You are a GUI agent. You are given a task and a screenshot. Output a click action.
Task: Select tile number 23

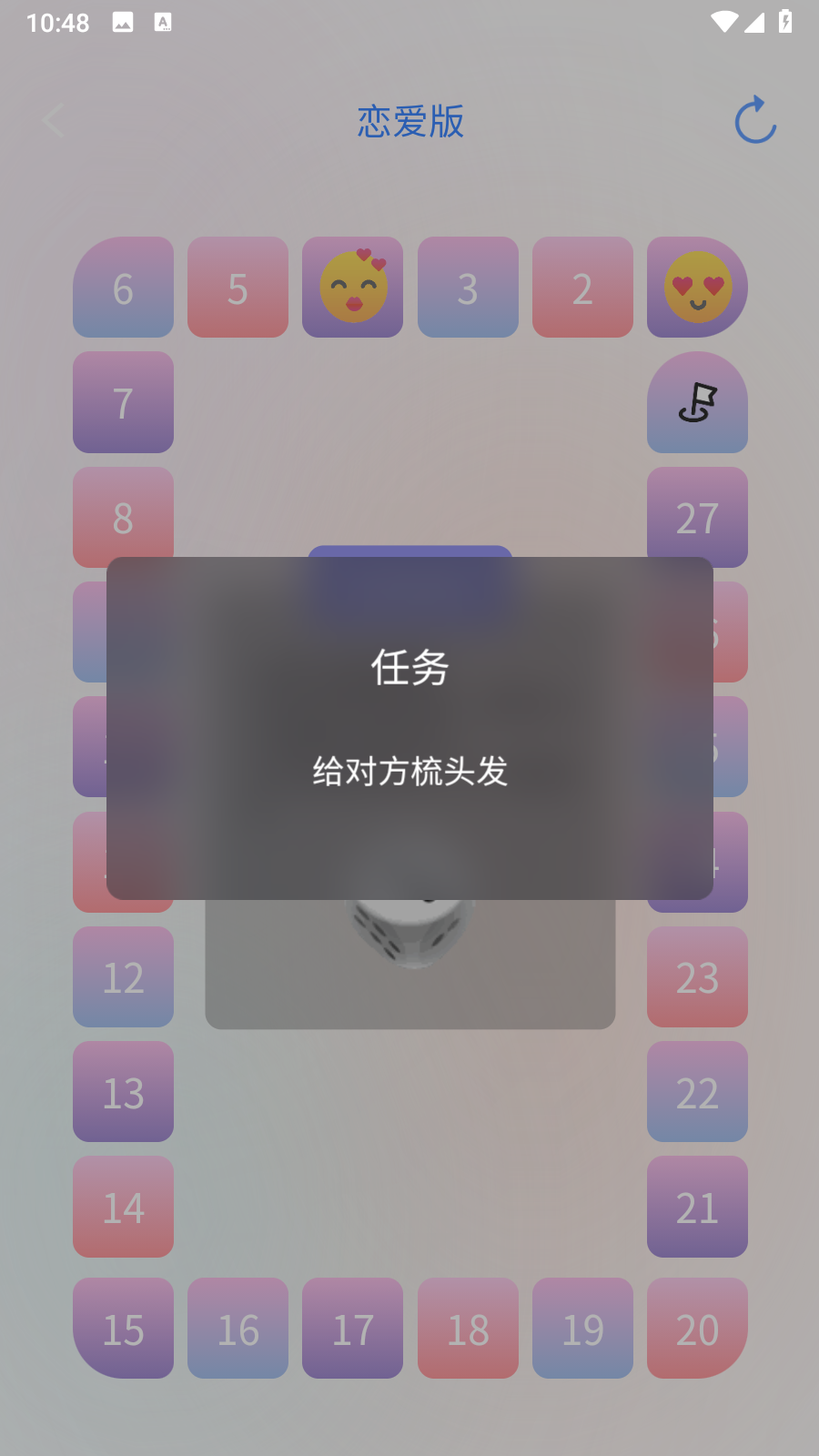coord(697,977)
